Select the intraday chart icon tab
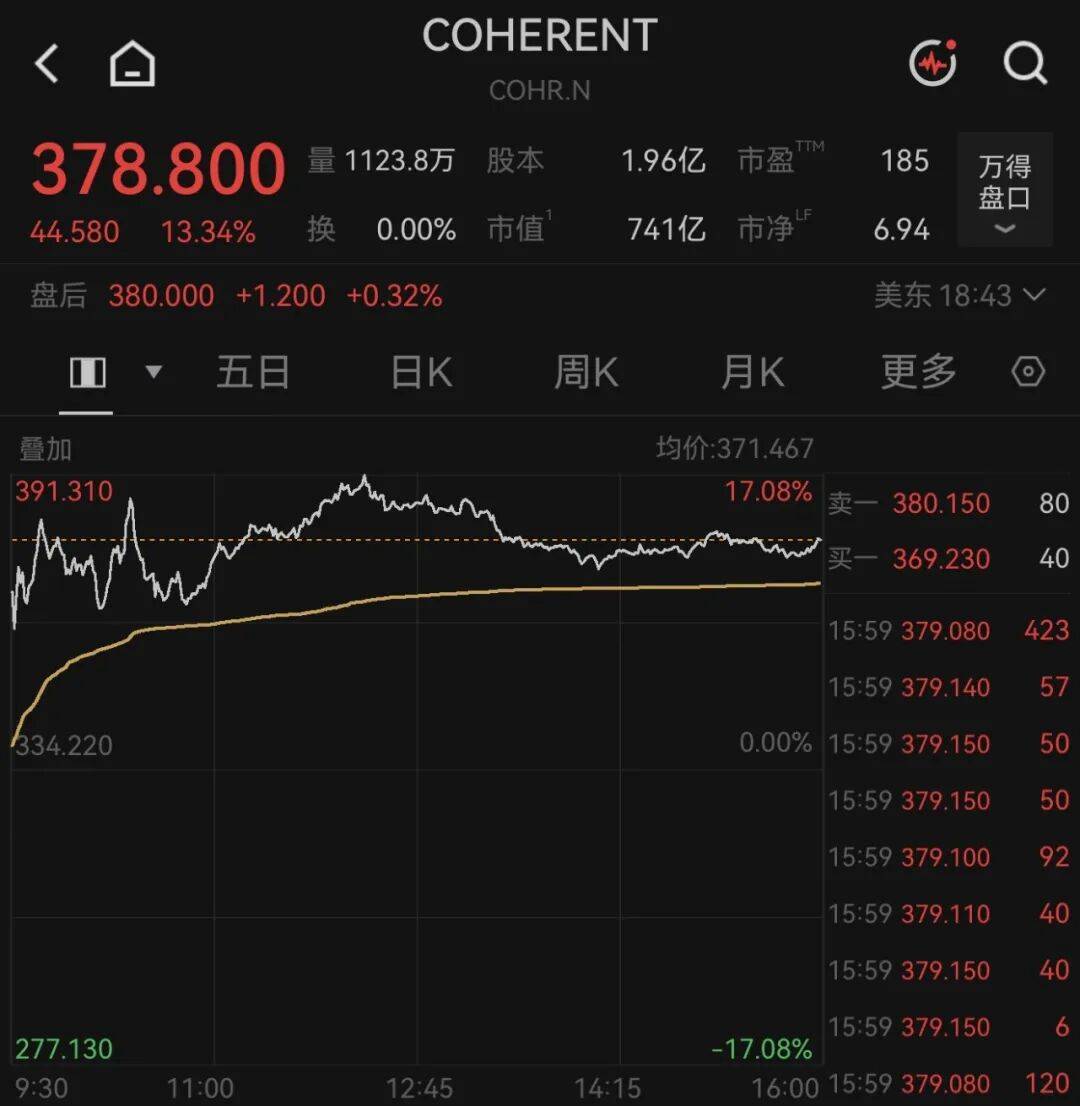1080x1106 pixels. coord(87,372)
